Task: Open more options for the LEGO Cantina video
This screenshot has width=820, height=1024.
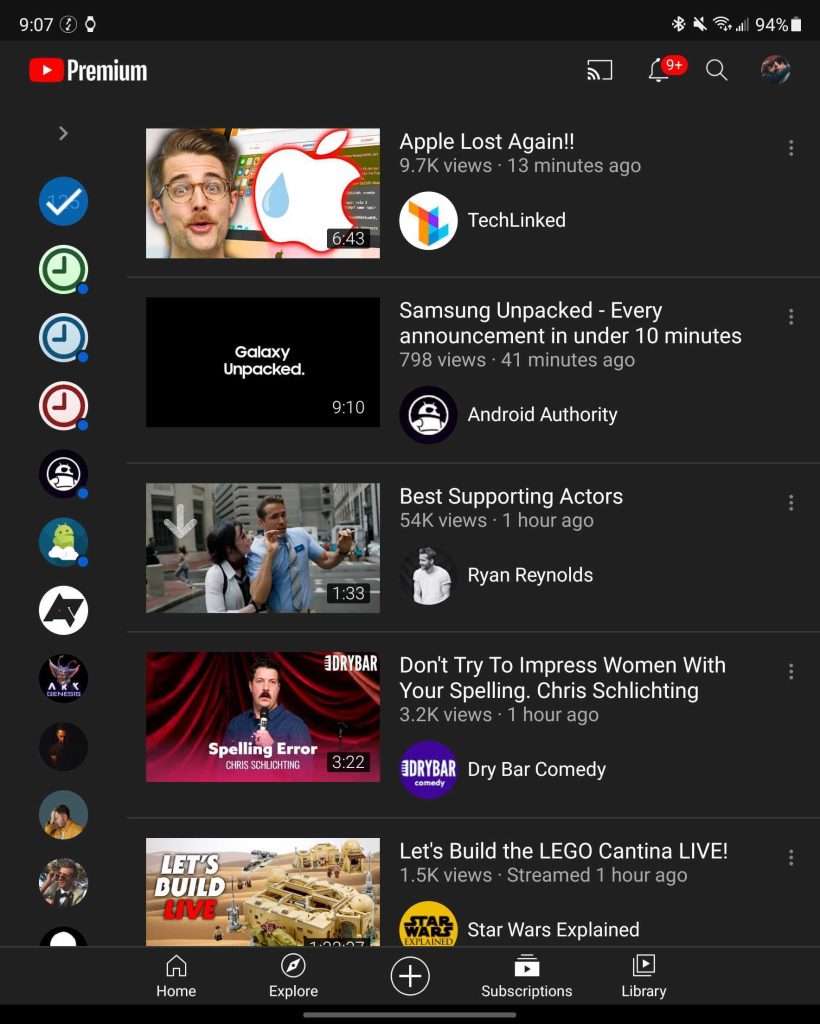Action: 791,858
